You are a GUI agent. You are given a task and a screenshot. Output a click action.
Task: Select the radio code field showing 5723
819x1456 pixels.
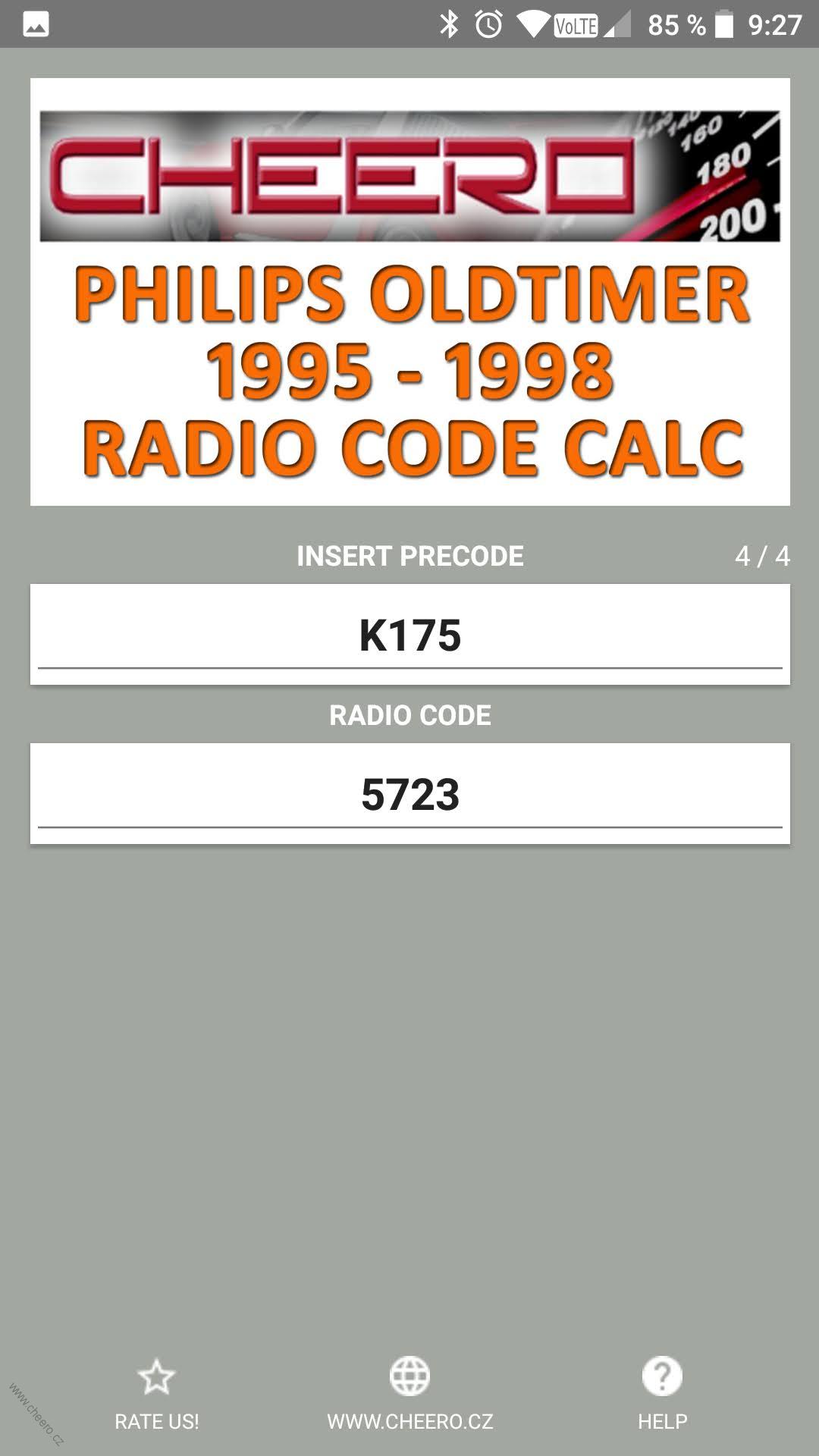coord(409,793)
